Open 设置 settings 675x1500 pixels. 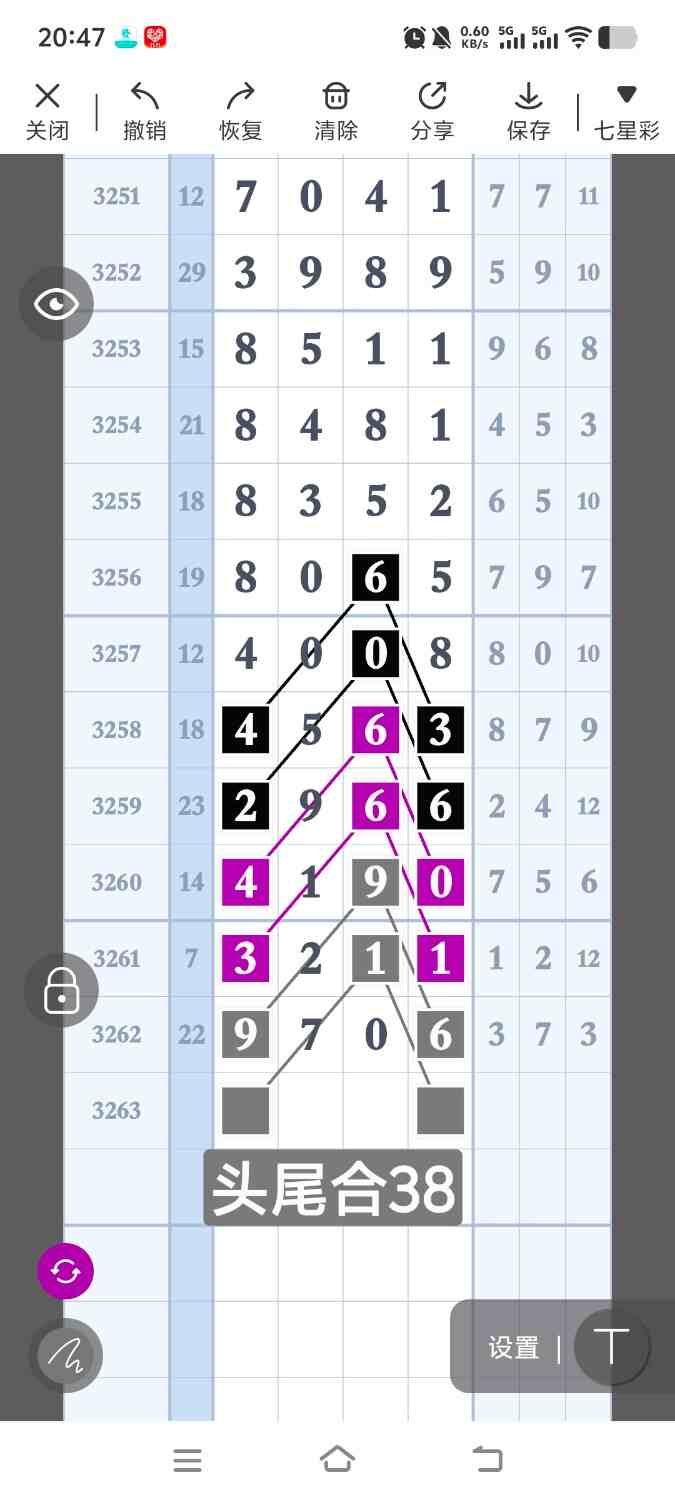point(514,1348)
